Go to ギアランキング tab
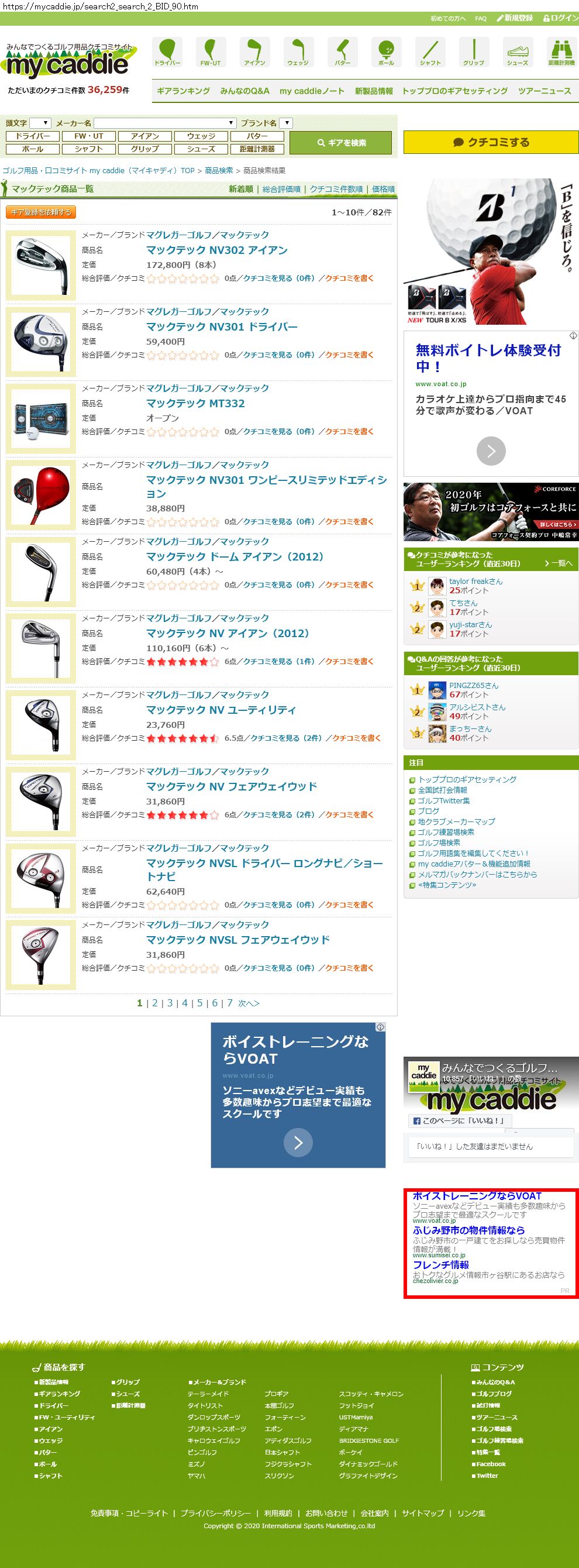 183,91
